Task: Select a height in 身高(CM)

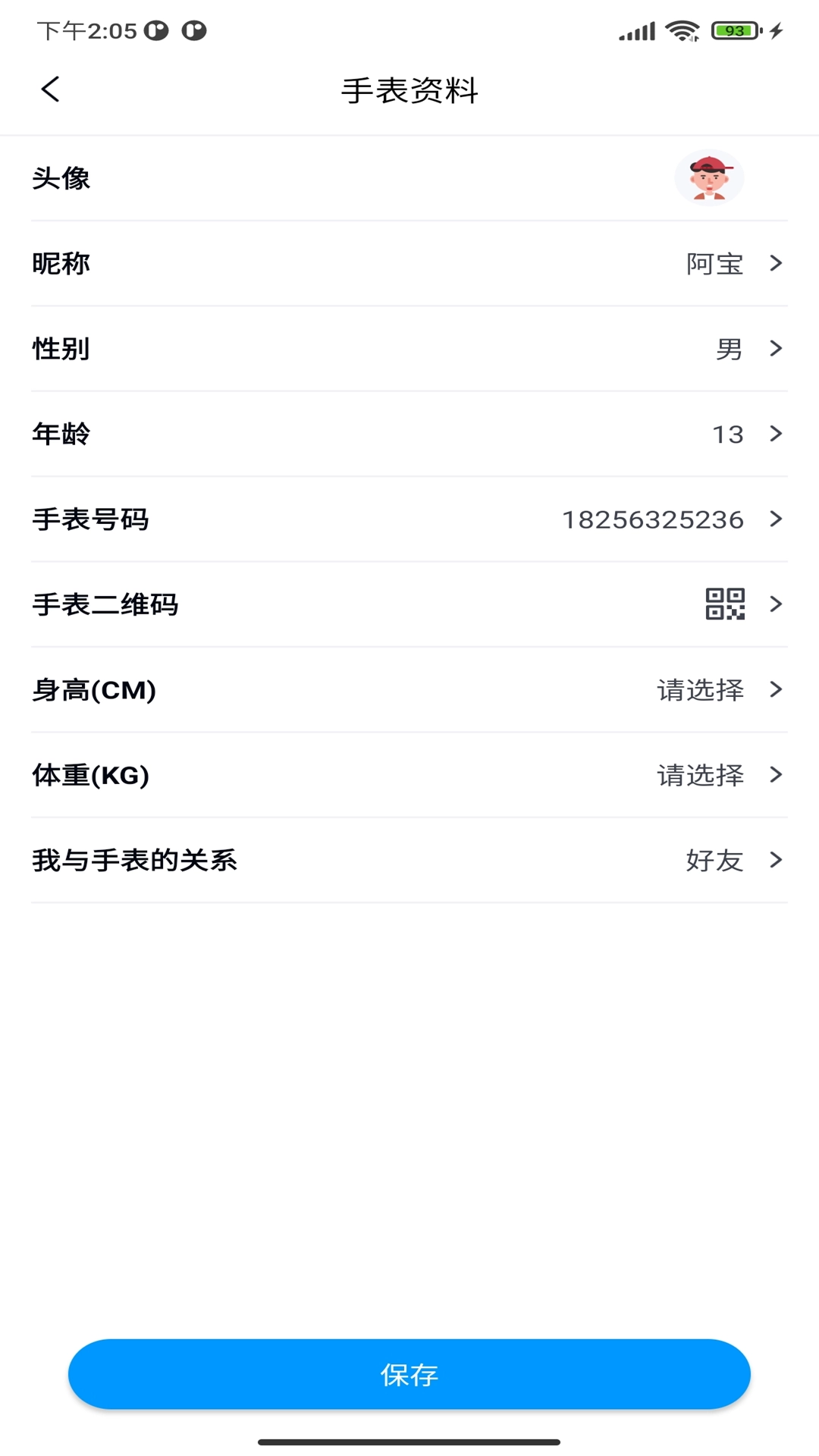Action: (409, 690)
